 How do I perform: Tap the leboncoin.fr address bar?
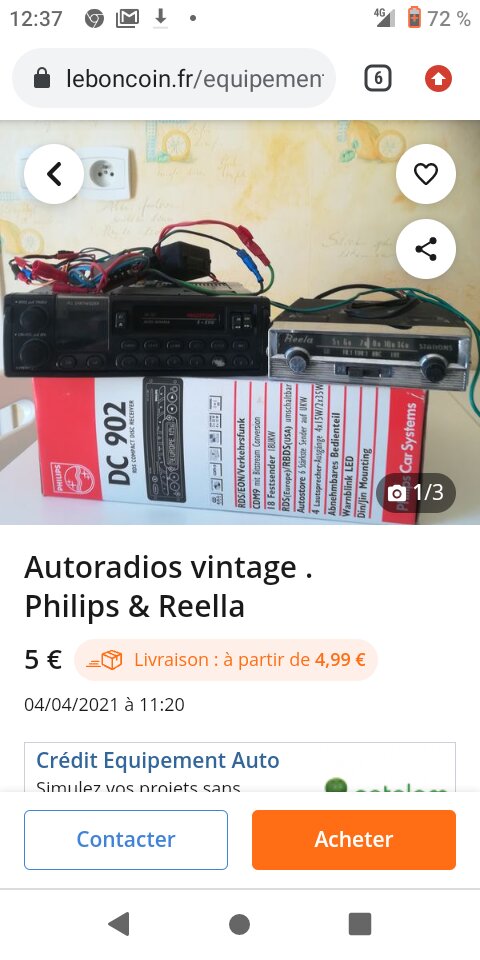pyautogui.click(x=174, y=78)
